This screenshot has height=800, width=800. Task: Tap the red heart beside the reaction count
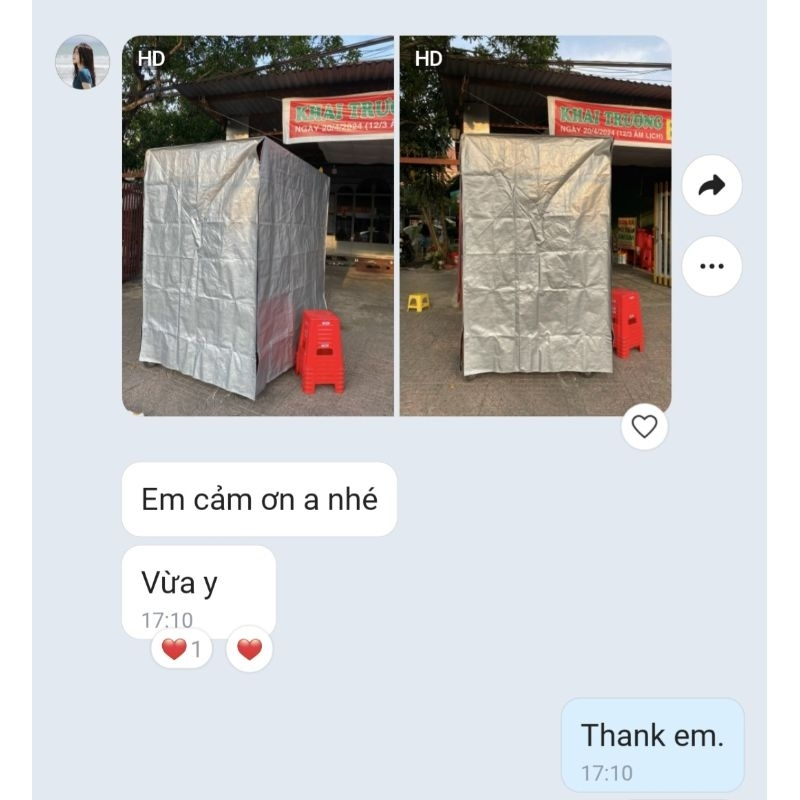click(x=249, y=650)
